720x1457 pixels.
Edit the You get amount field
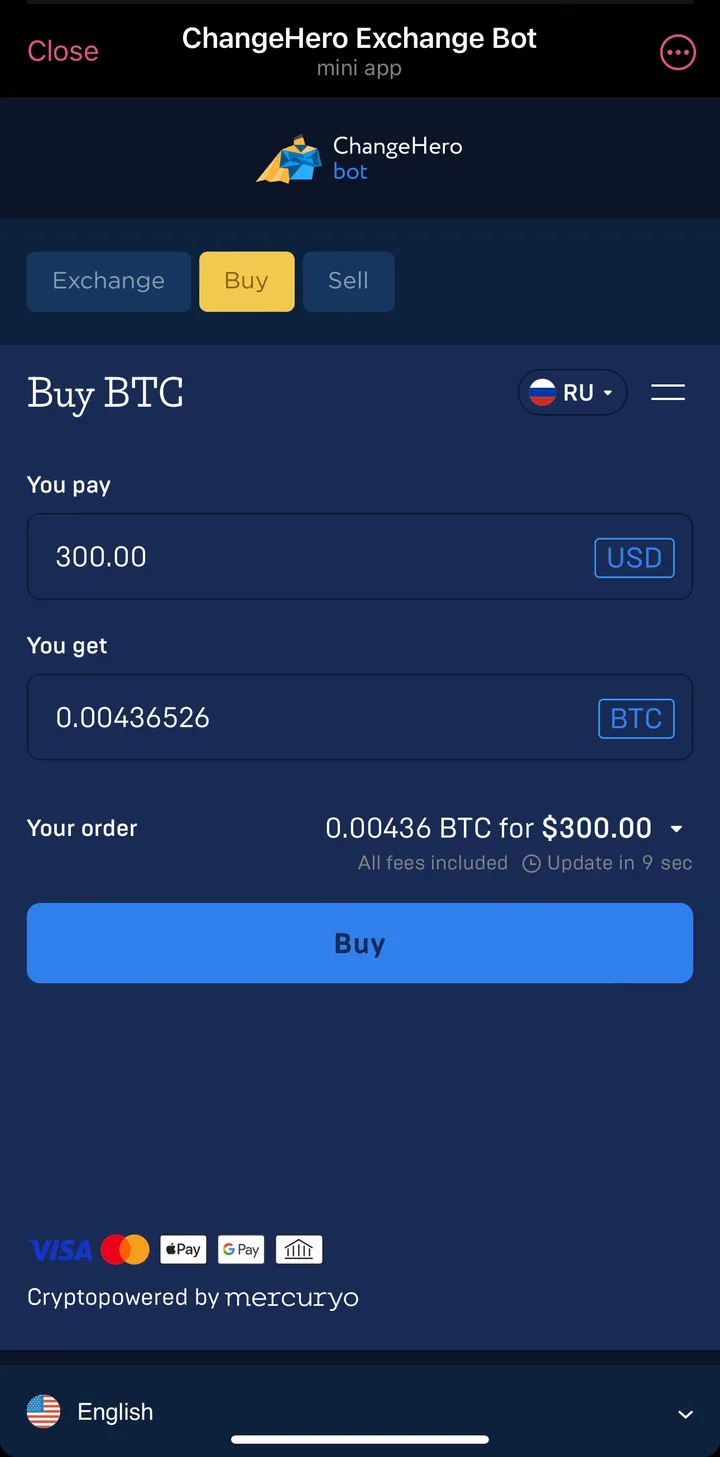coord(300,718)
